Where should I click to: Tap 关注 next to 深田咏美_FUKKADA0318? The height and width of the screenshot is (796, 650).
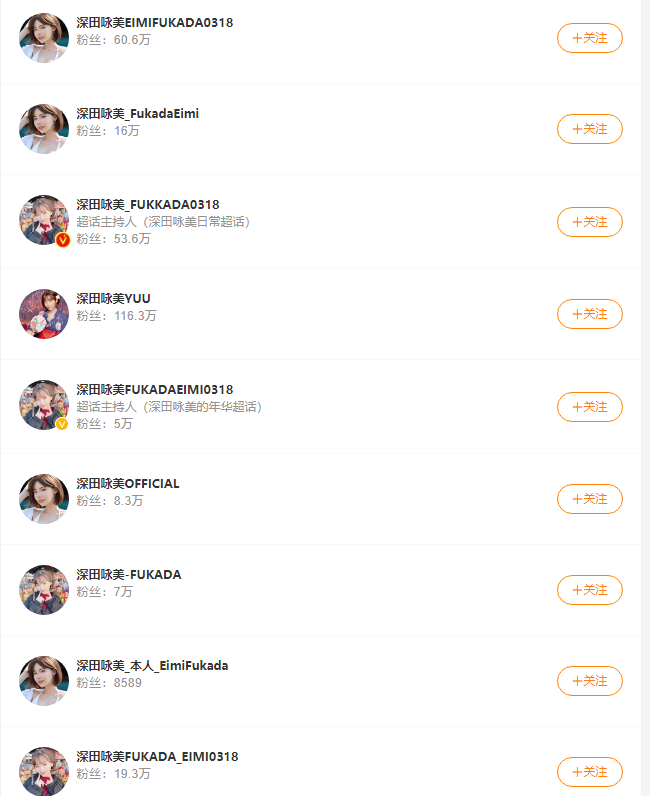589,222
